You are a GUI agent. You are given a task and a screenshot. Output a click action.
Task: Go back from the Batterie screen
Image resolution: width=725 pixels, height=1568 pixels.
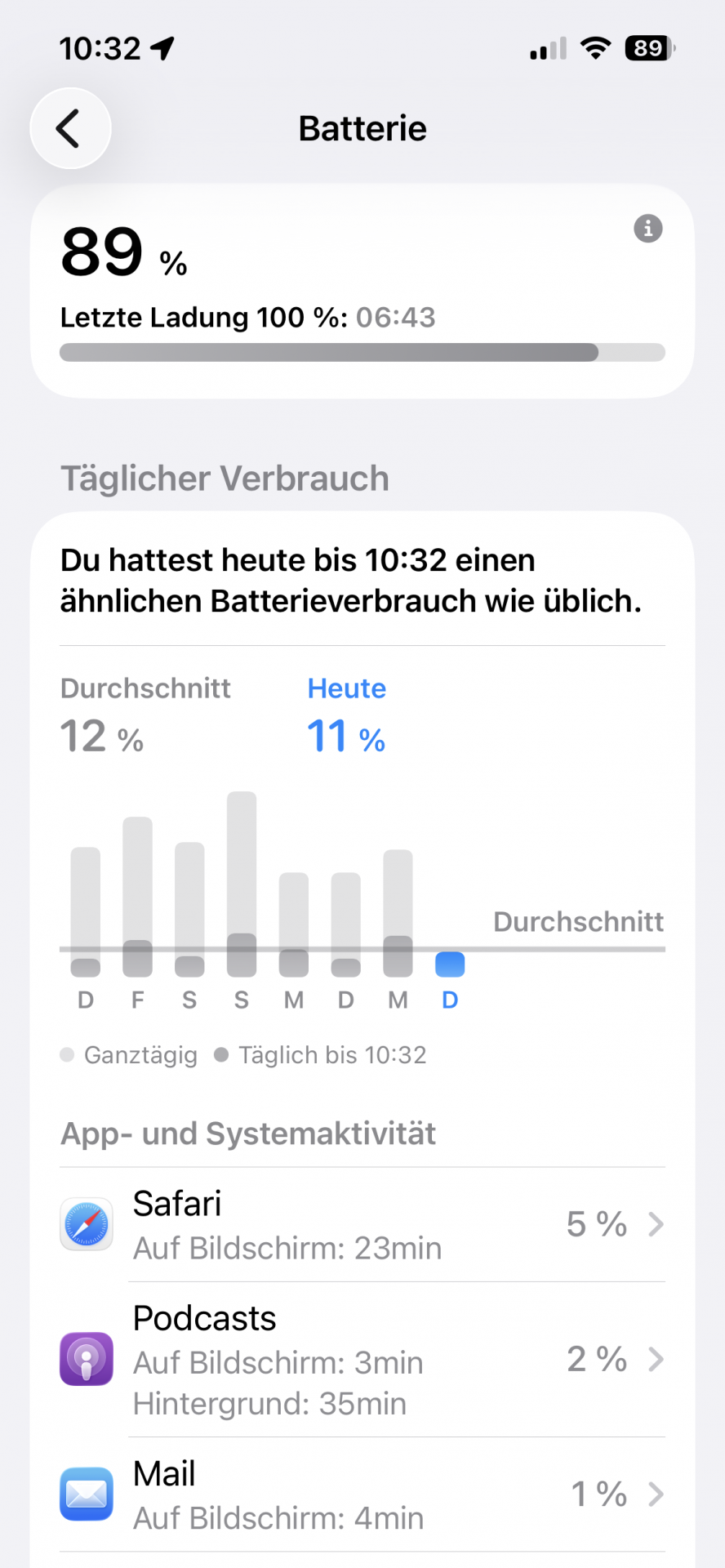tap(70, 128)
